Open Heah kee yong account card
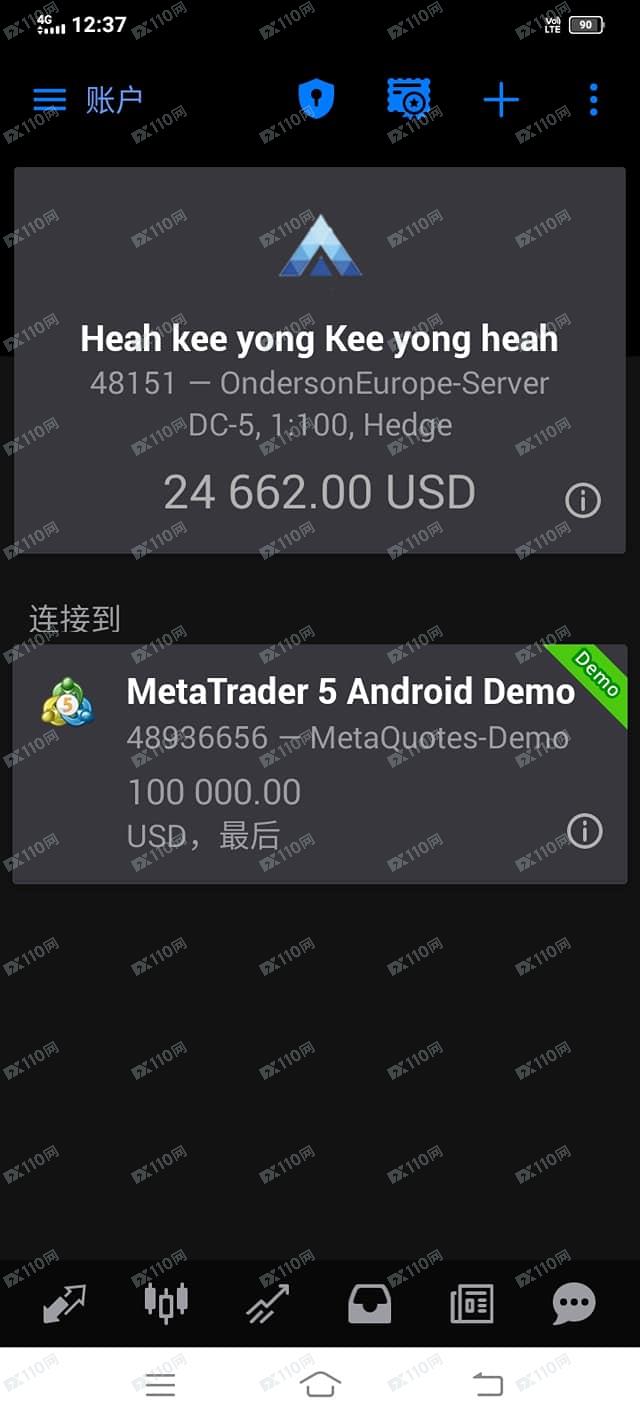 320,360
